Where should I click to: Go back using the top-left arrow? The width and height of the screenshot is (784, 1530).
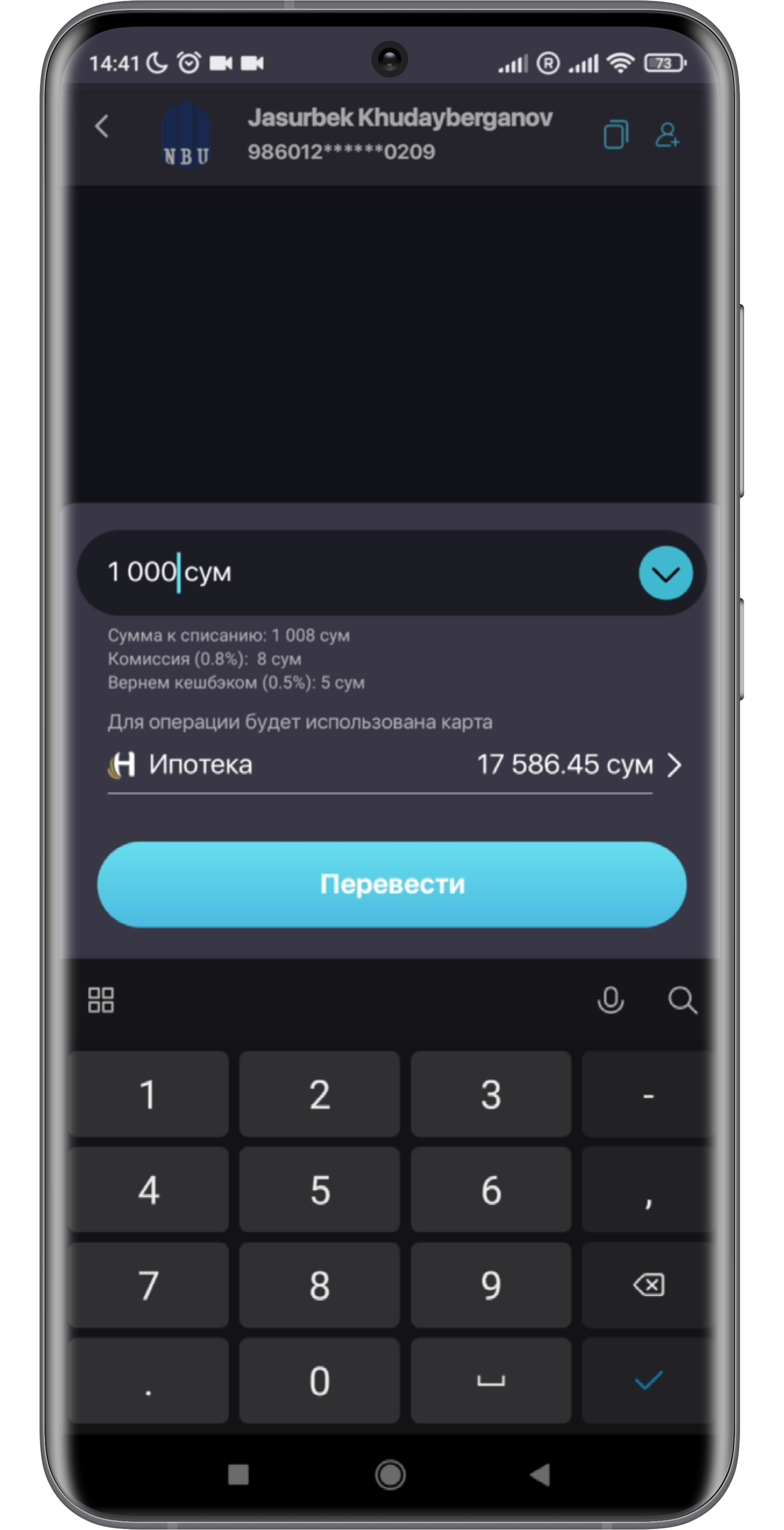click(102, 127)
